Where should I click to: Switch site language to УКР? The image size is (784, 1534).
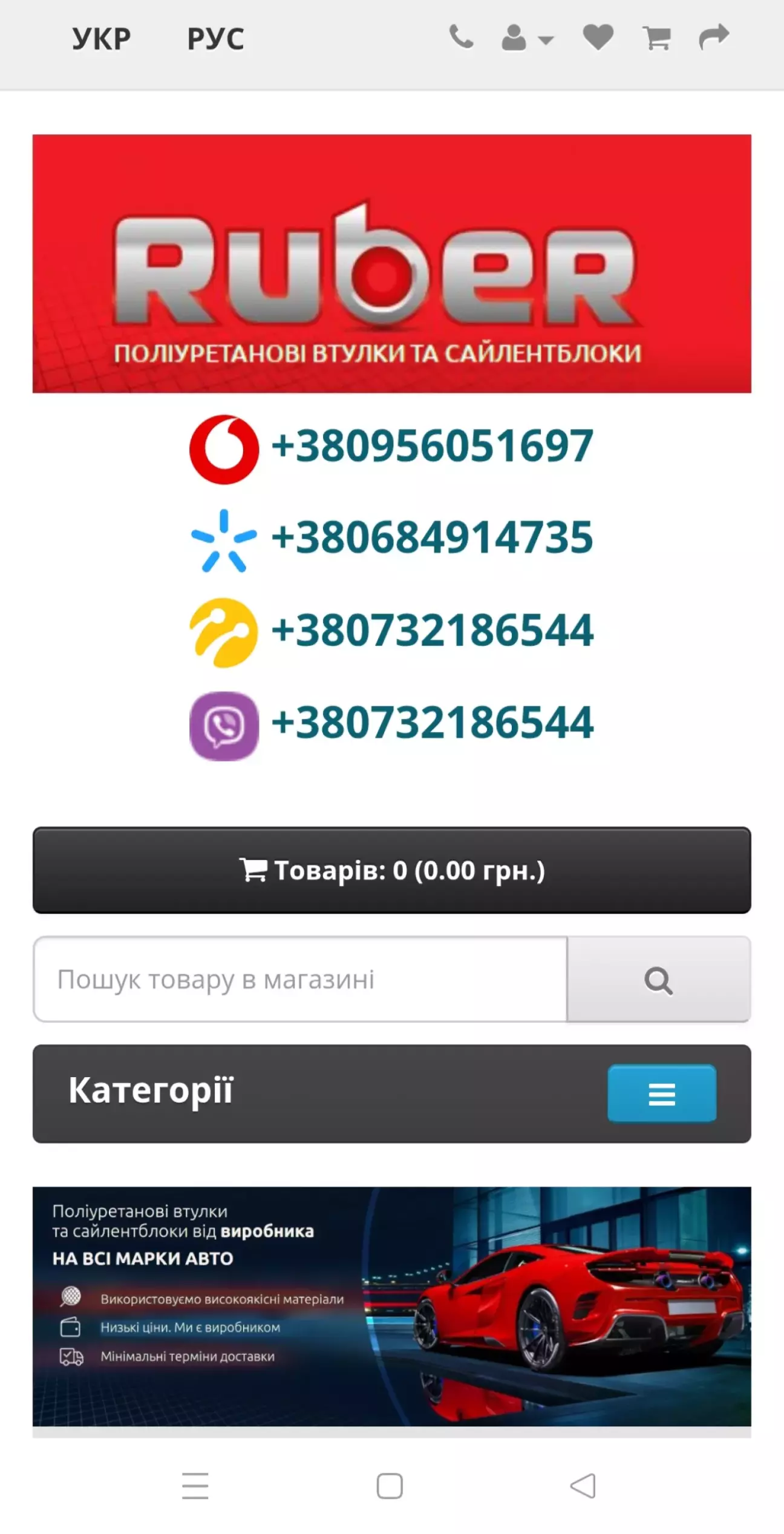click(x=101, y=39)
